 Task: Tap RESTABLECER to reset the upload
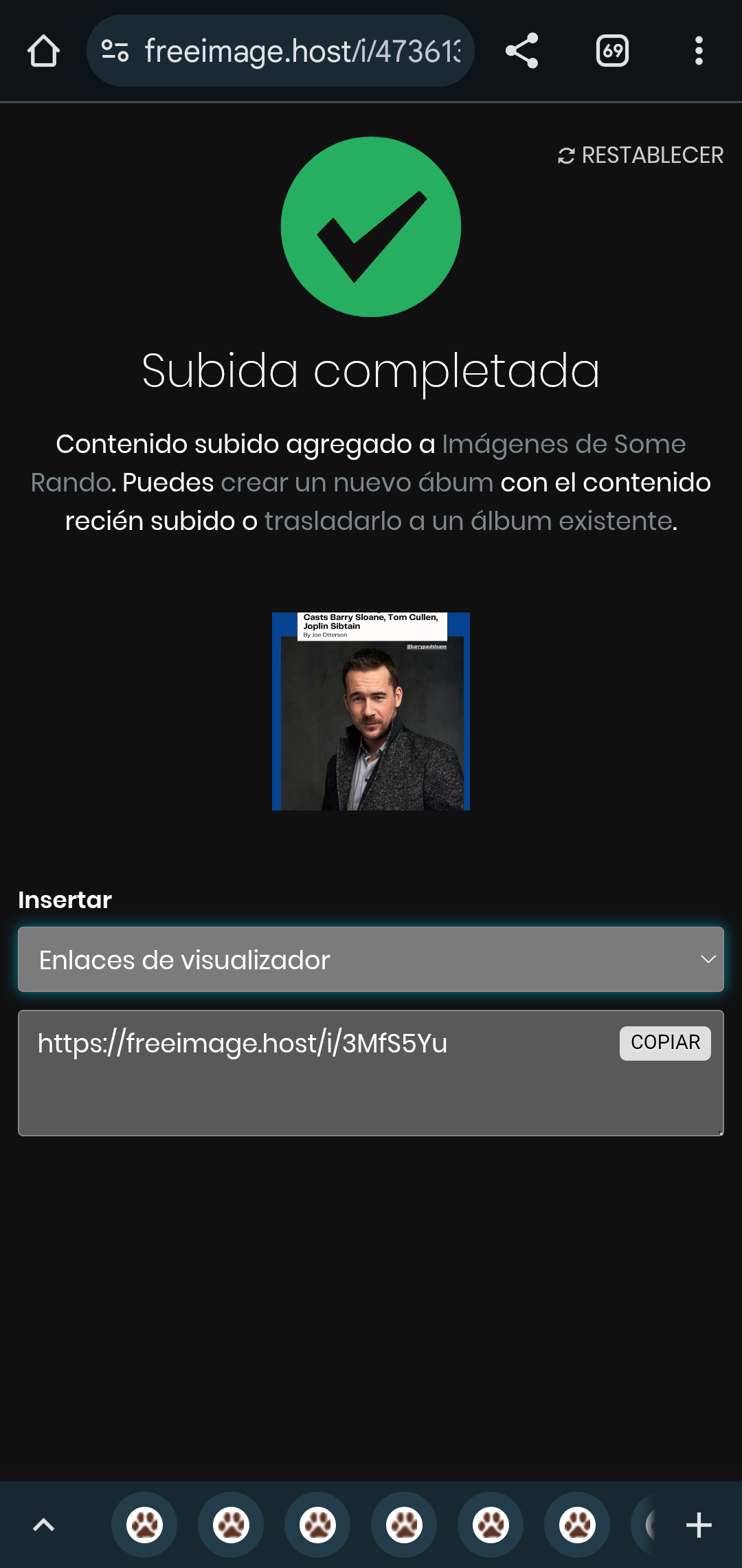[640, 155]
